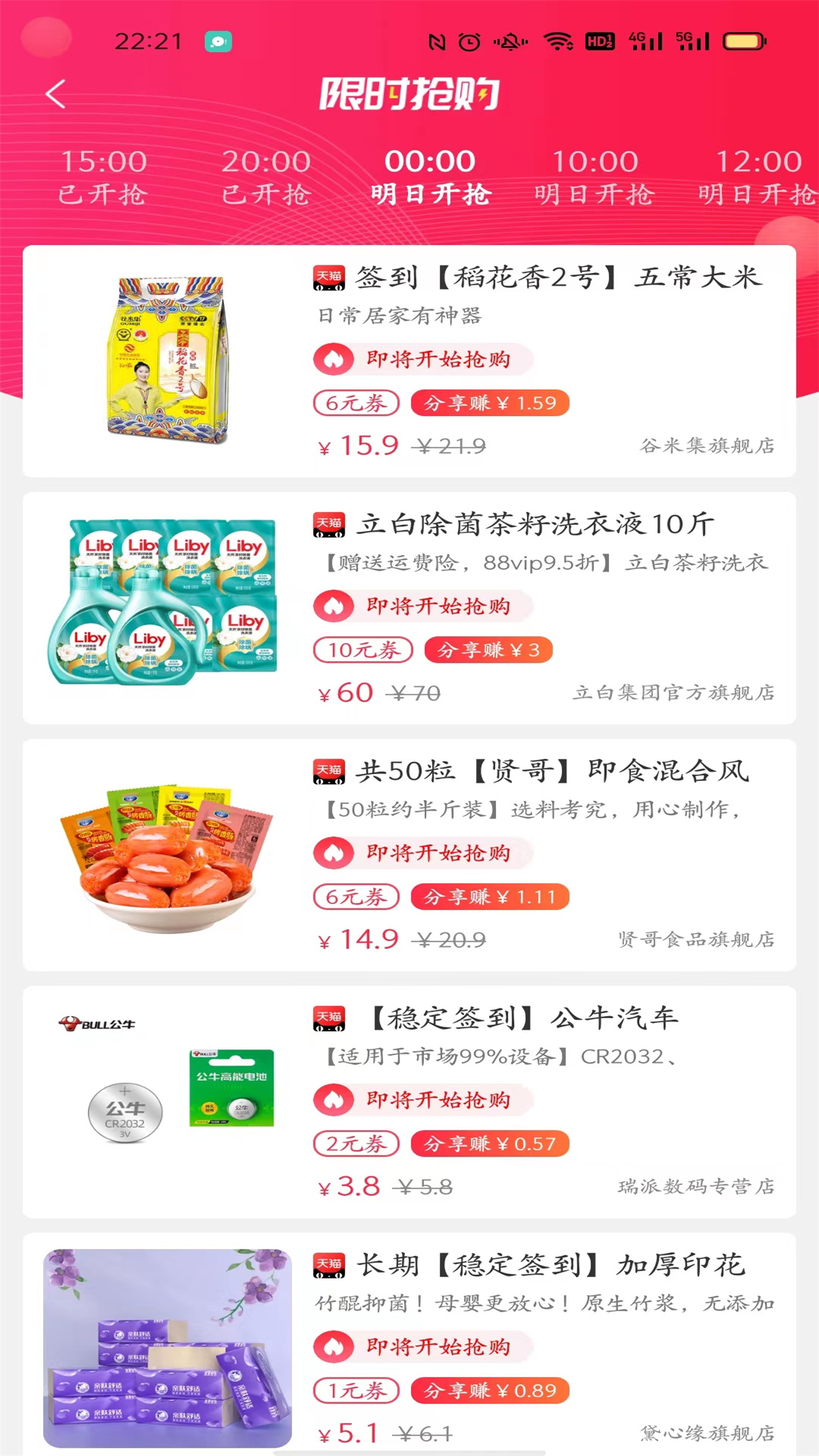
Task: Click the 分享赚 ¥3 button on the Liby item
Action: coord(488,650)
